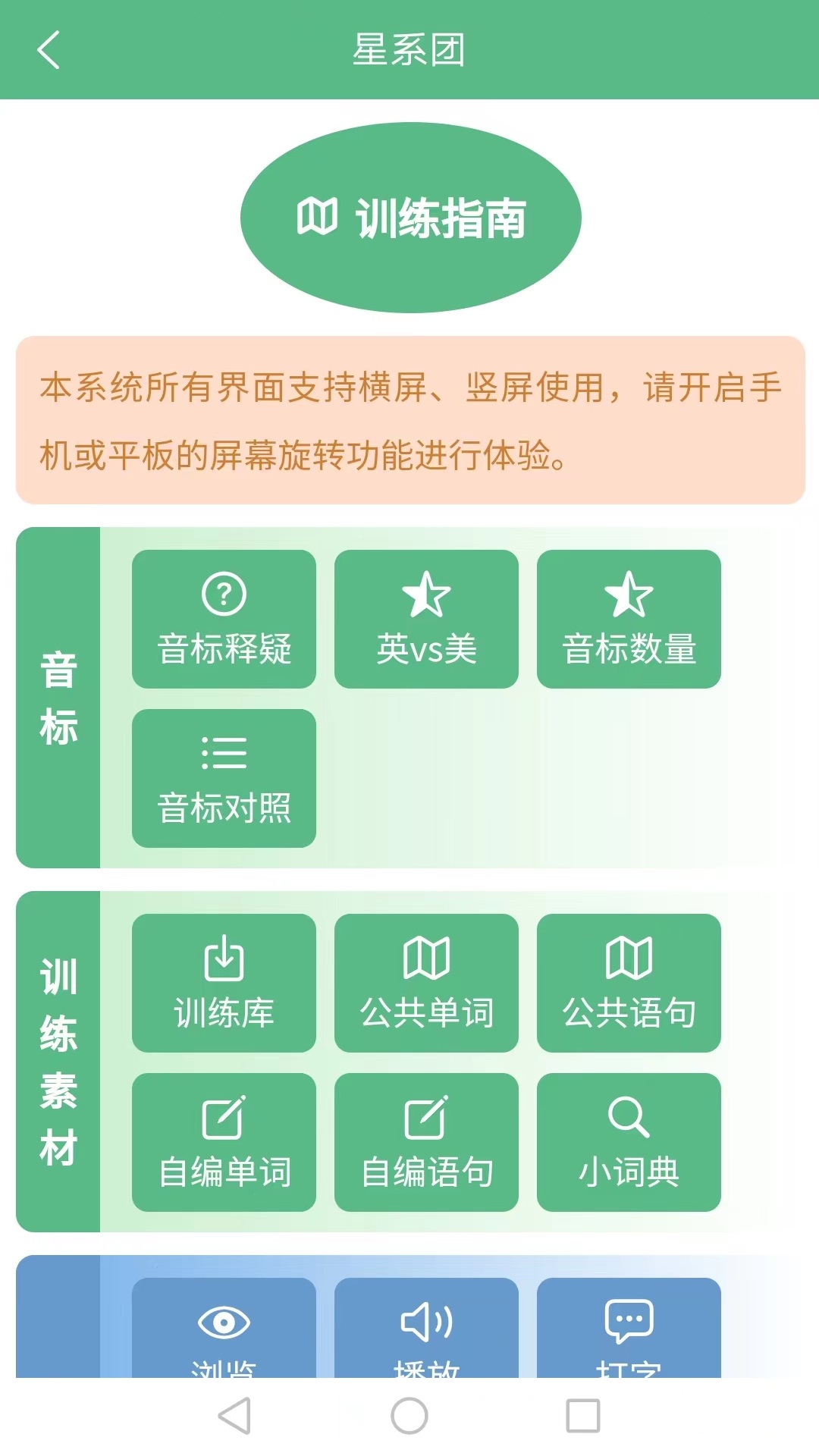
Task: Open 音标释疑 phonetics help
Action: pyautogui.click(x=224, y=619)
